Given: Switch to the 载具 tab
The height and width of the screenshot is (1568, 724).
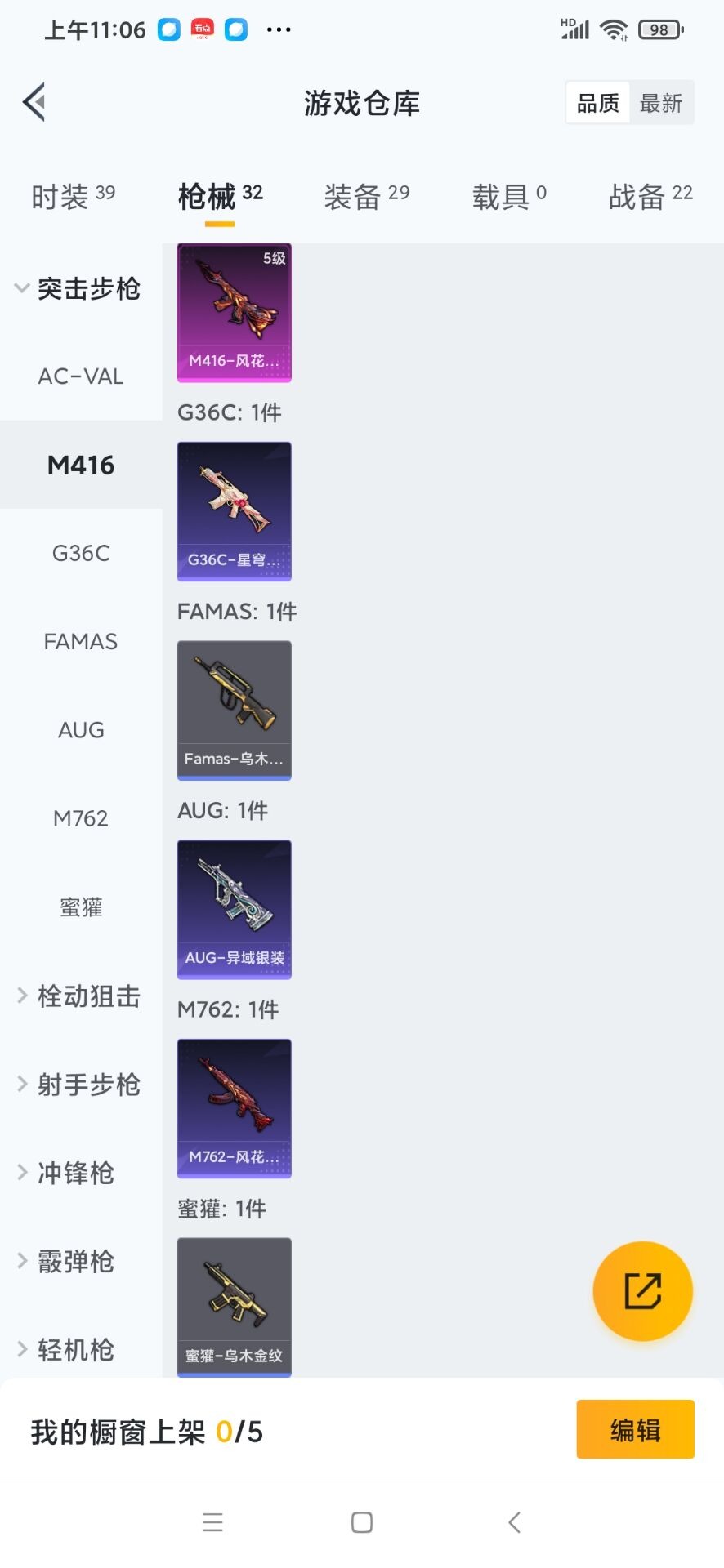Looking at the screenshot, I should click(x=508, y=197).
